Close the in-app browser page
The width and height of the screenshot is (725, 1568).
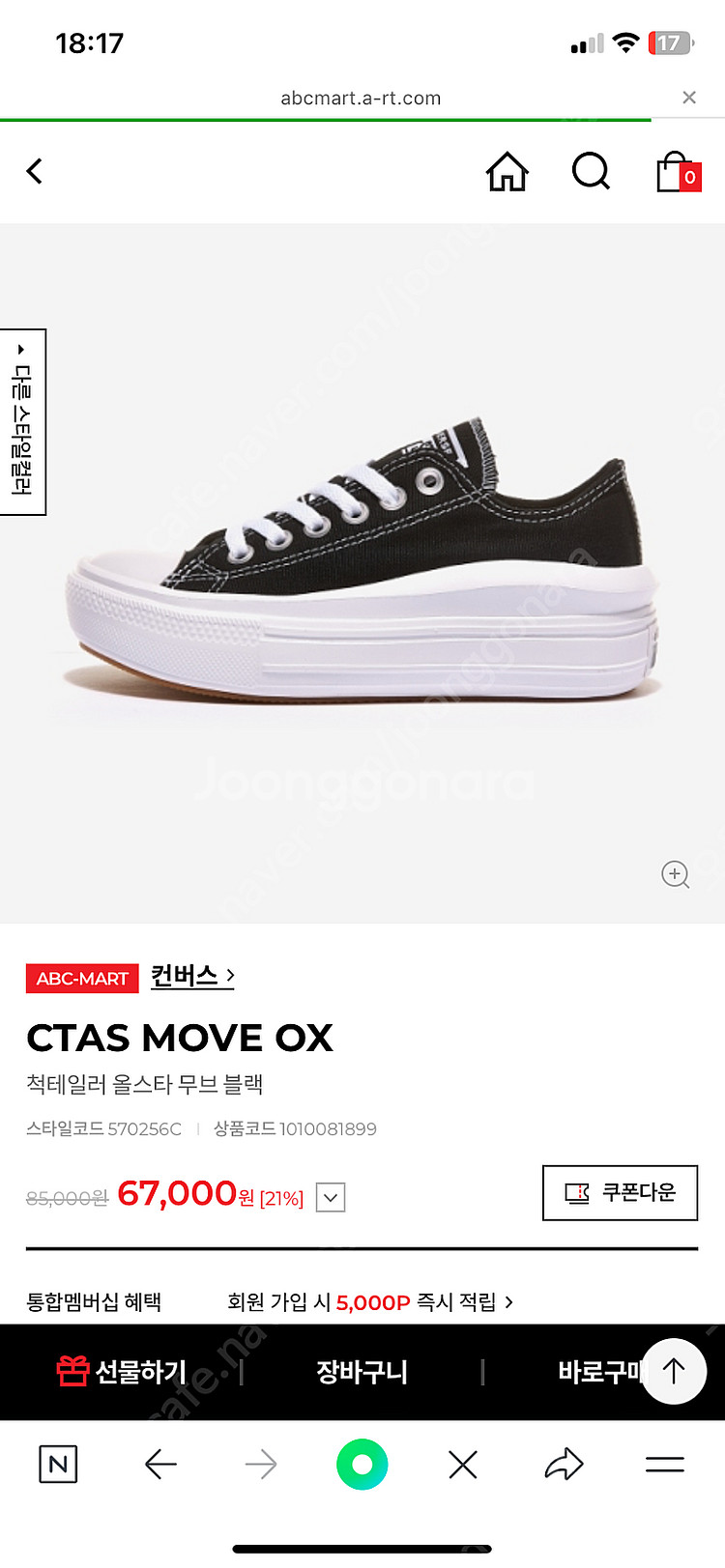[689, 98]
